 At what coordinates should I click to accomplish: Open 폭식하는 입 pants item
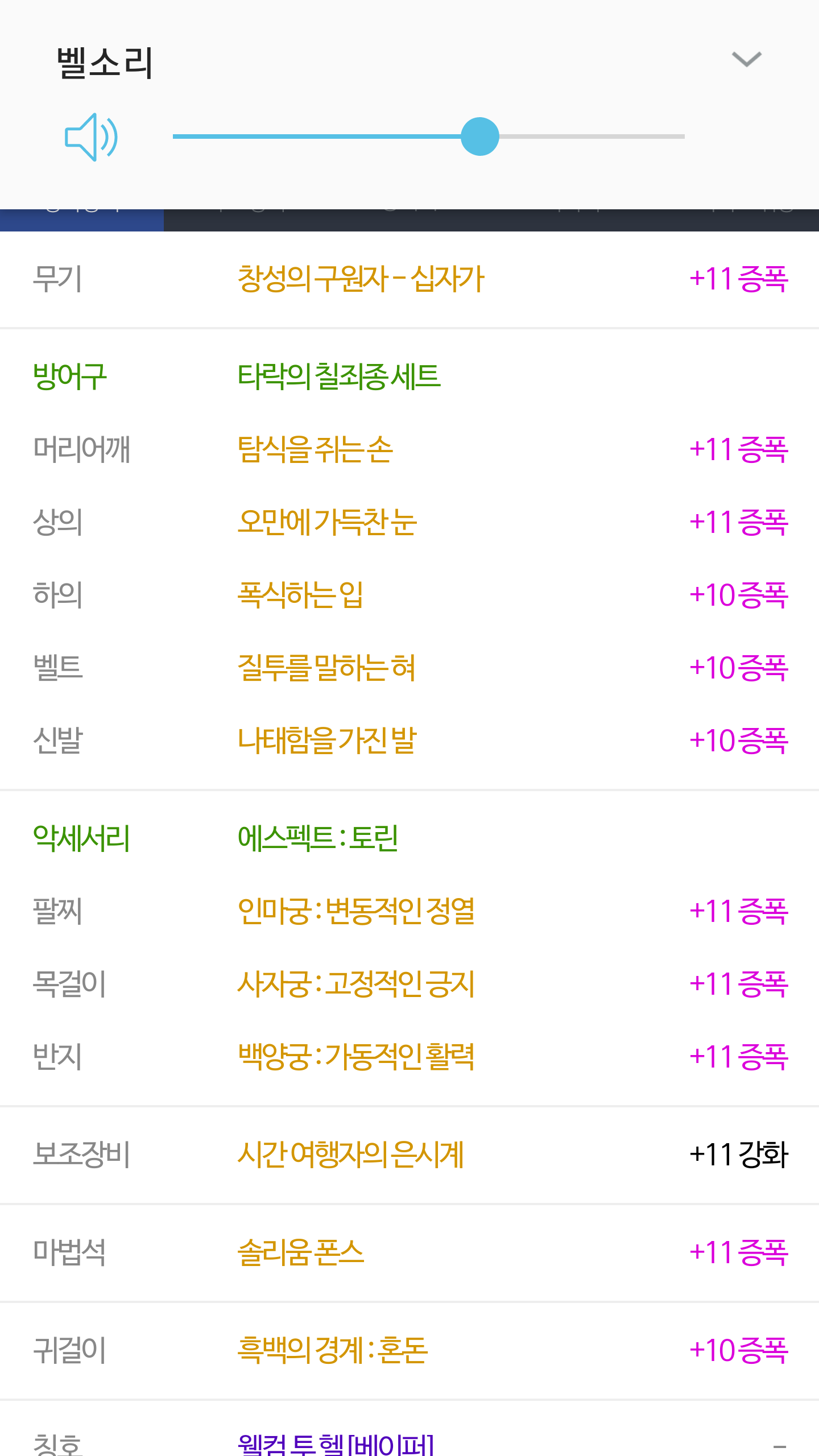pyautogui.click(x=300, y=595)
